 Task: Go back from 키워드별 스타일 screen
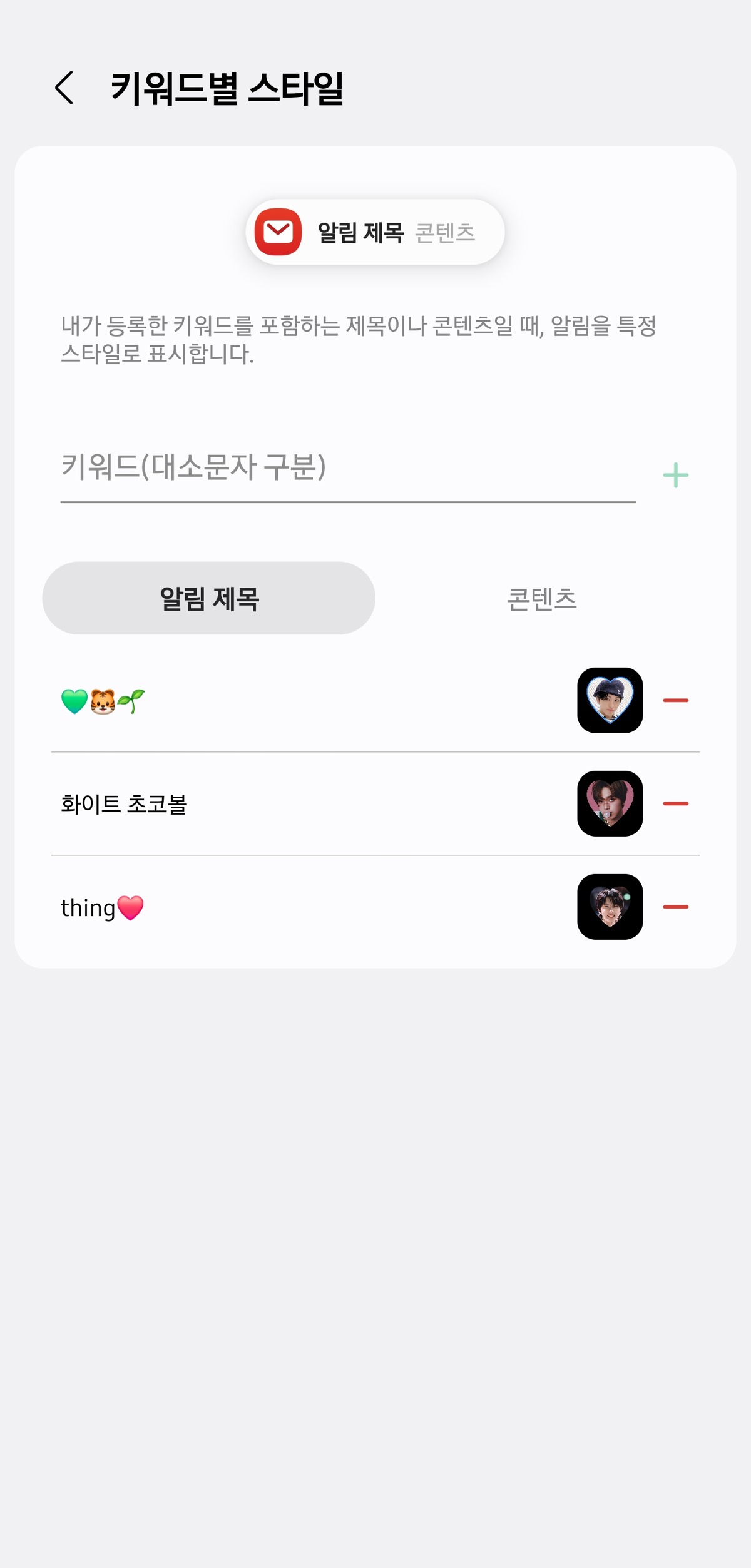(x=64, y=88)
